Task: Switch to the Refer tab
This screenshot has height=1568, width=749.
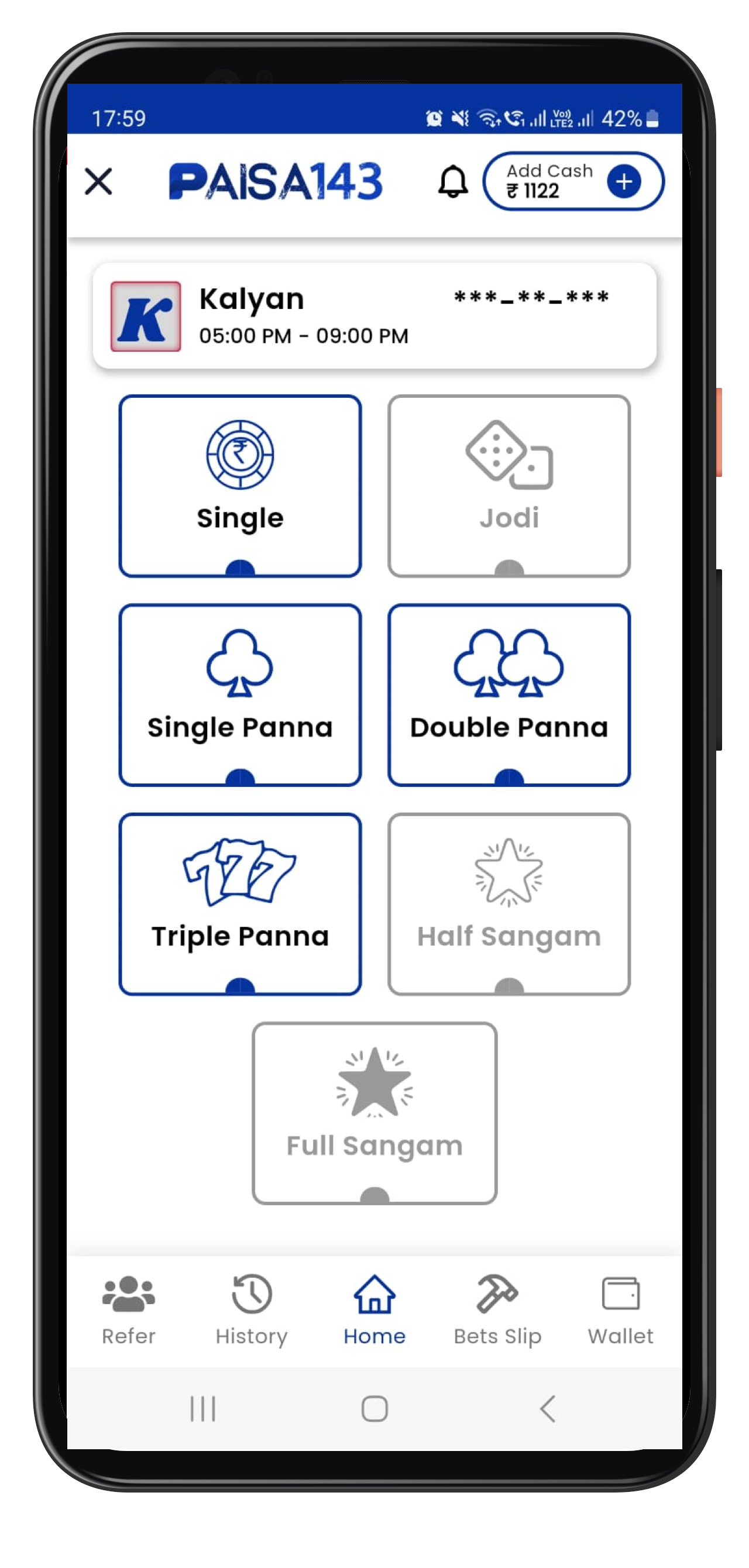Action: click(x=129, y=1310)
